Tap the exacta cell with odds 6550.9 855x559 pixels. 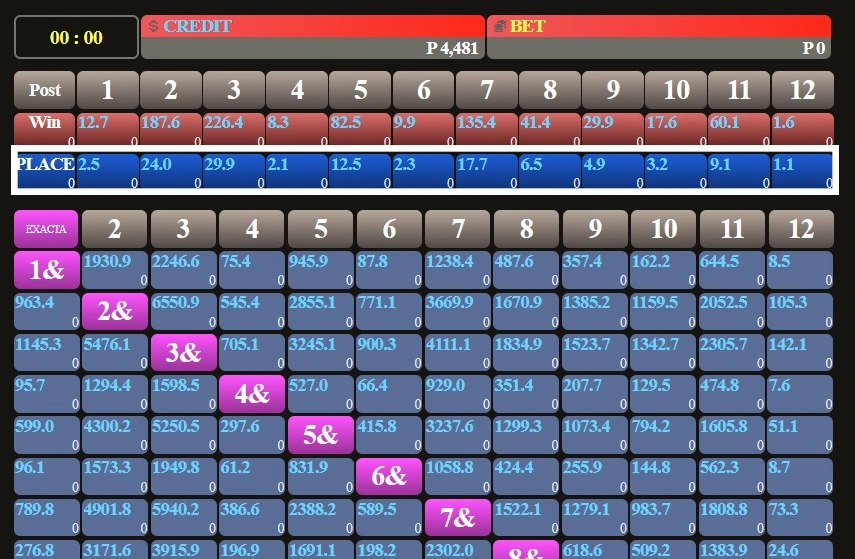[x=183, y=311]
